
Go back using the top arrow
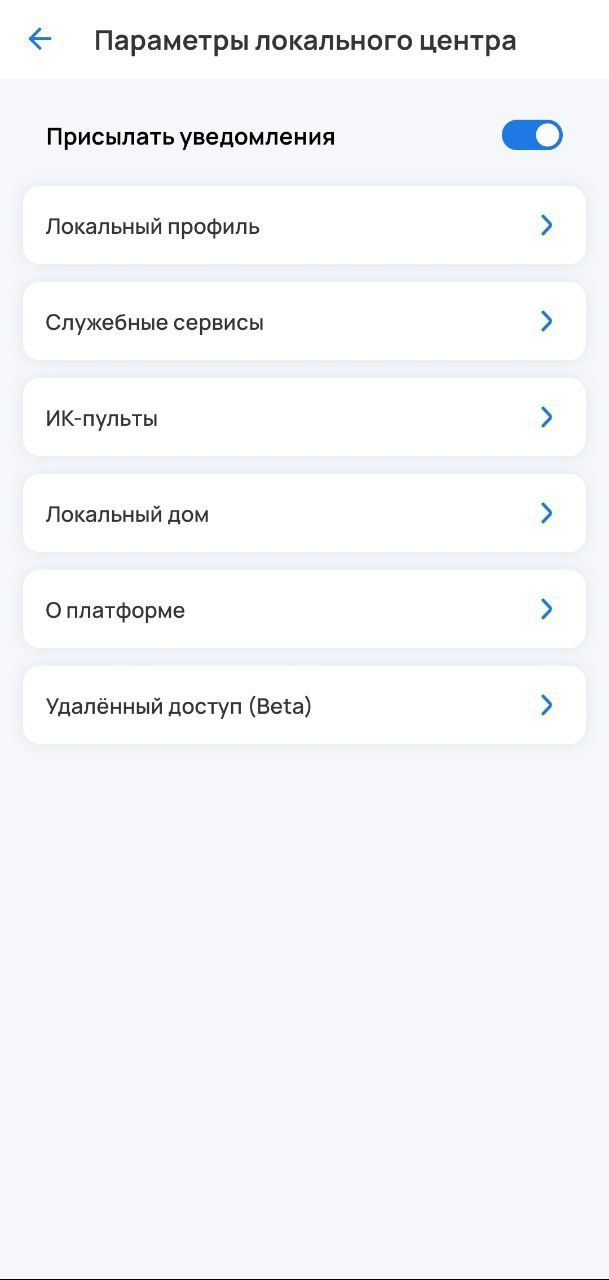[40, 40]
